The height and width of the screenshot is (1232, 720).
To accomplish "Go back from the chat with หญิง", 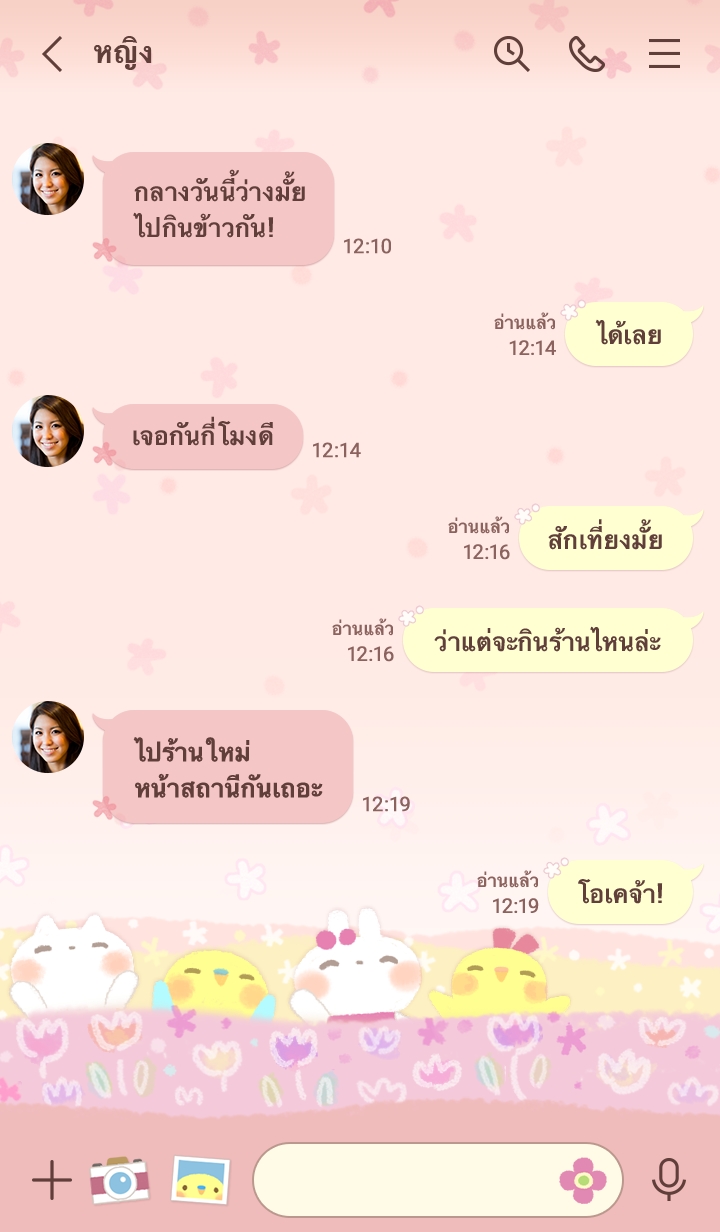I will [x=52, y=54].
